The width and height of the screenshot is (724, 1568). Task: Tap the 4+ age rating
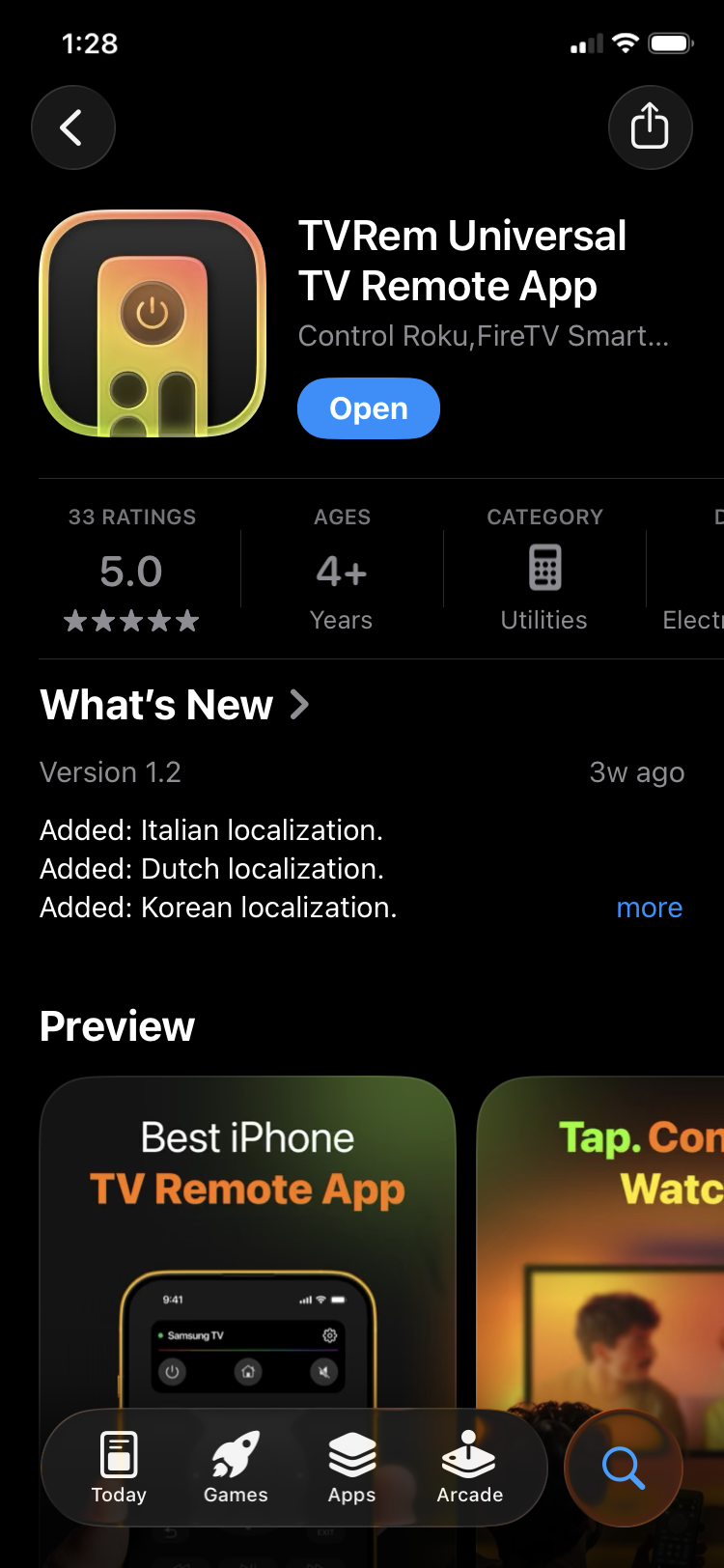[341, 571]
